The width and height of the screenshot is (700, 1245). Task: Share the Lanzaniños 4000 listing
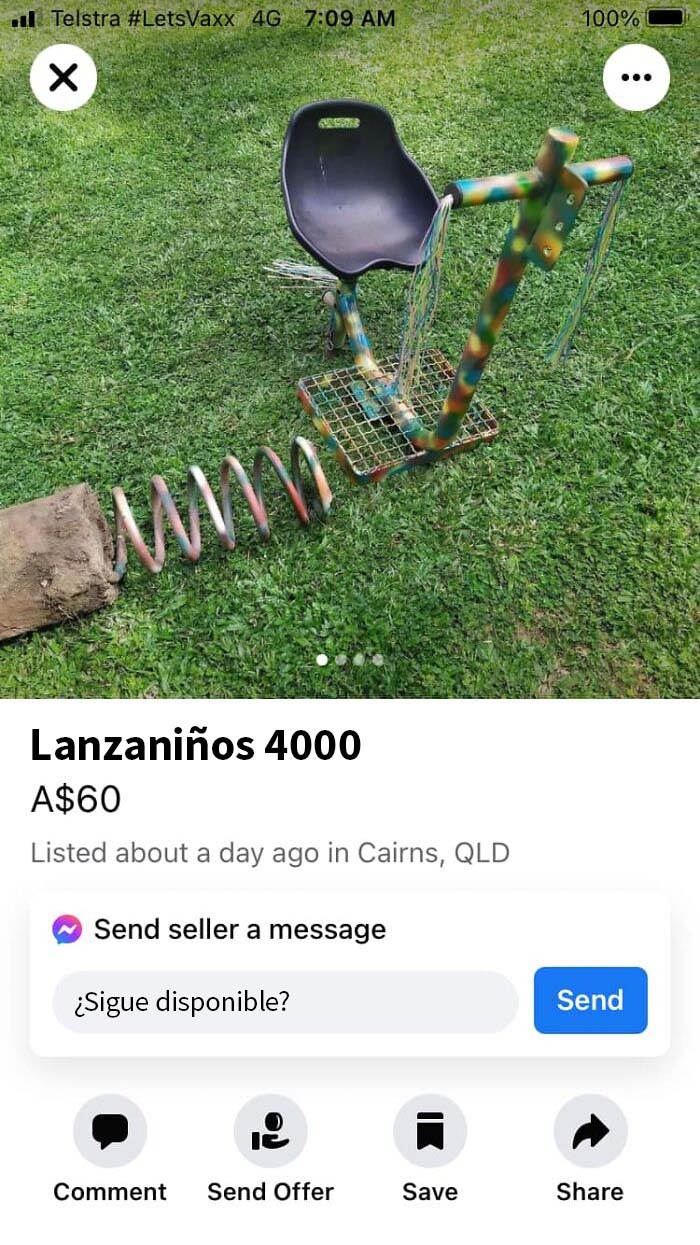coord(590,1131)
